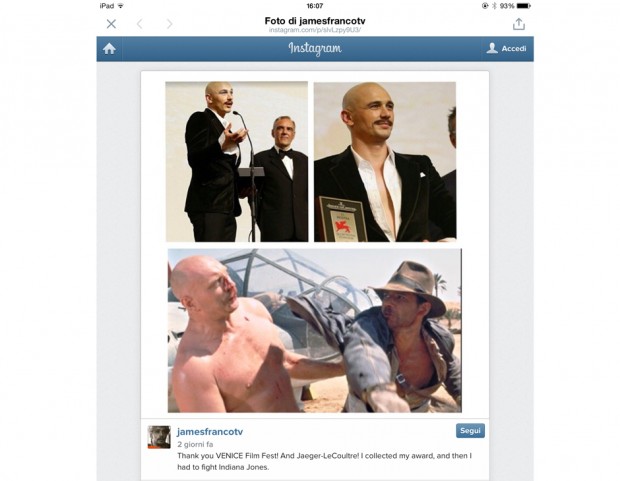Close the in-app browser window
This screenshot has width=620, height=481.
click(x=111, y=24)
